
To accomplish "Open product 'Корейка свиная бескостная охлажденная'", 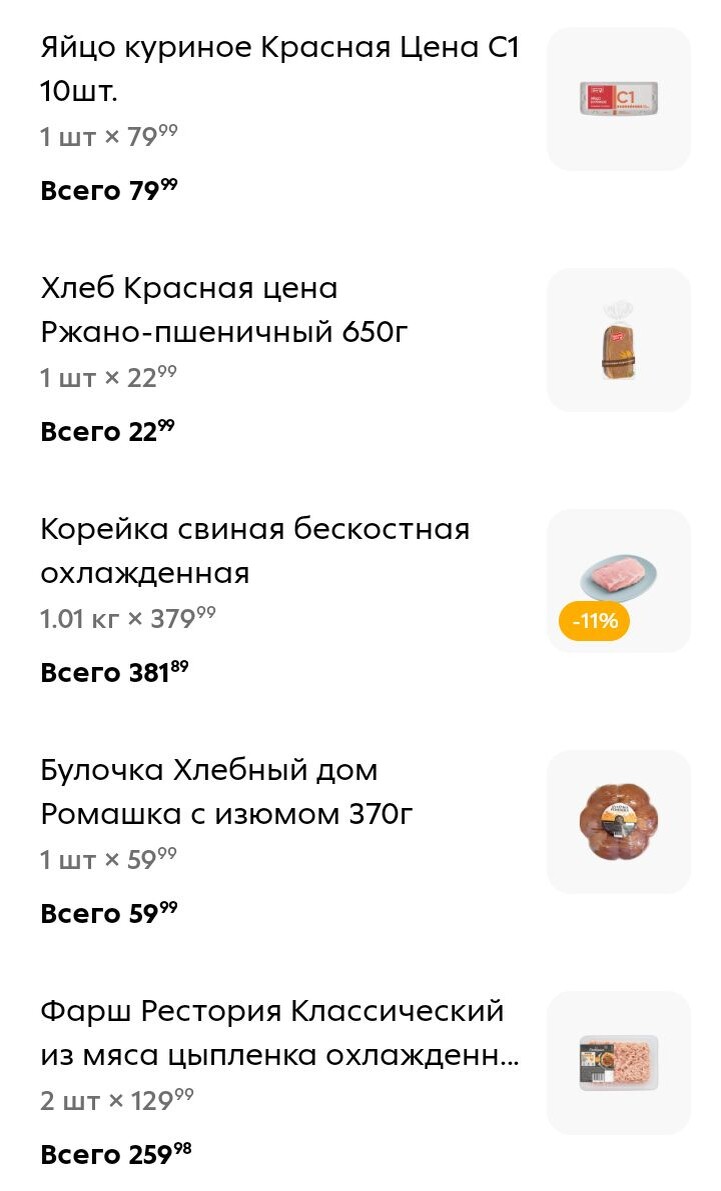I will [x=255, y=551].
